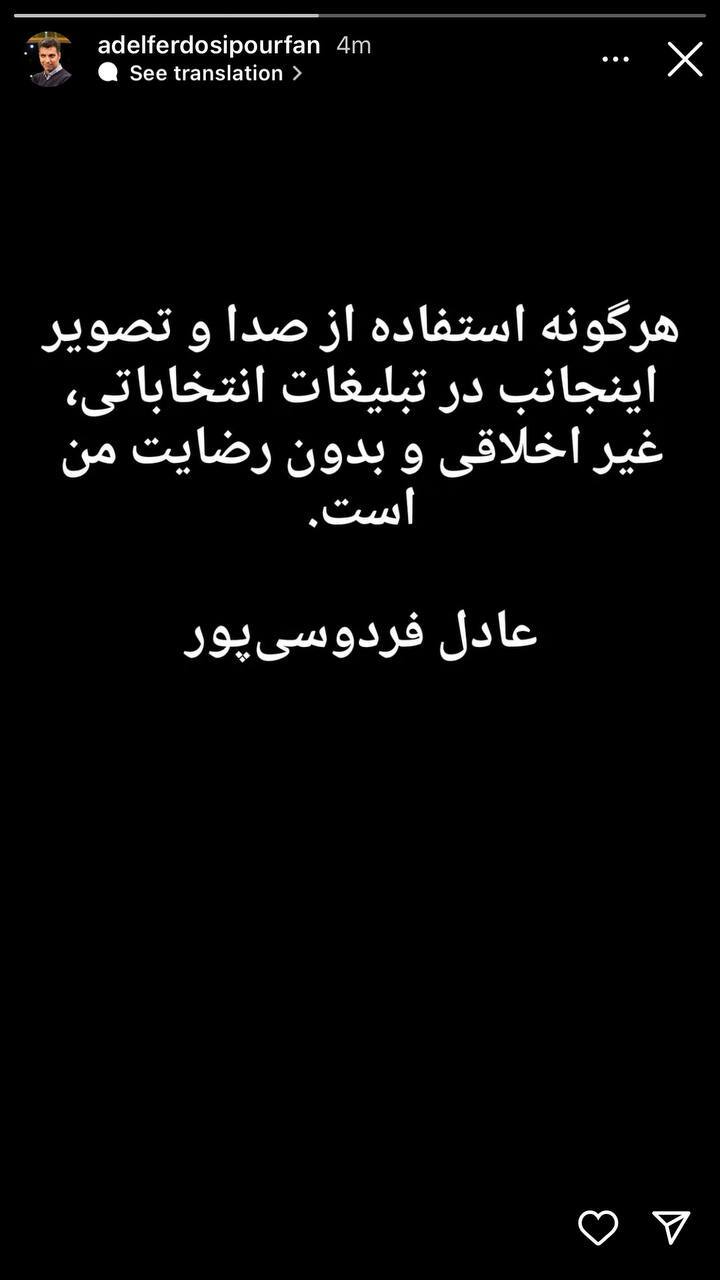
Task: Close the story with the X
Action: tap(685, 58)
